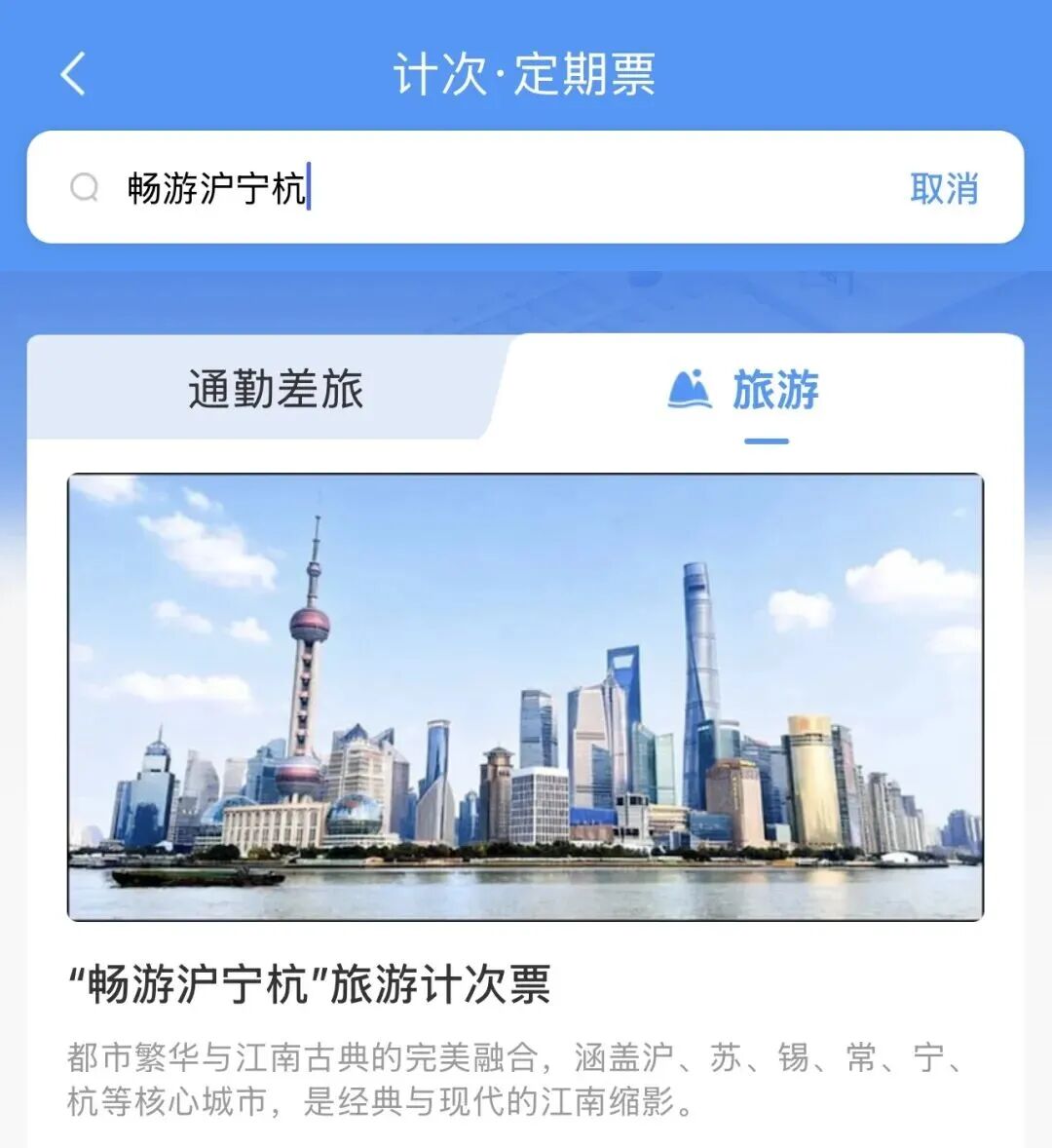Click the underline indicator beneath 旅游

(768, 440)
